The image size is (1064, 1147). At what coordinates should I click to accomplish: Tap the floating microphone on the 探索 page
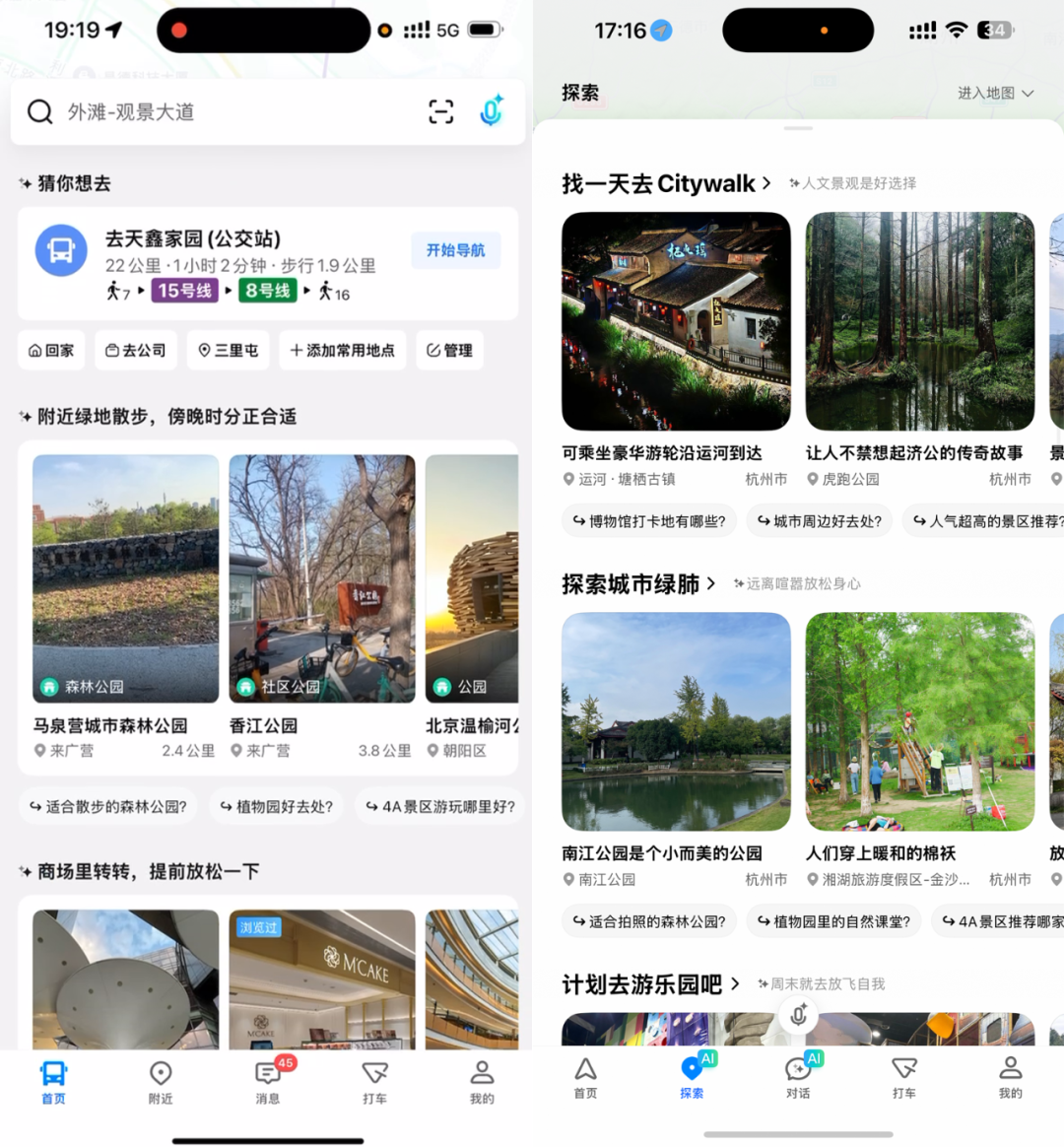coord(798,1015)
